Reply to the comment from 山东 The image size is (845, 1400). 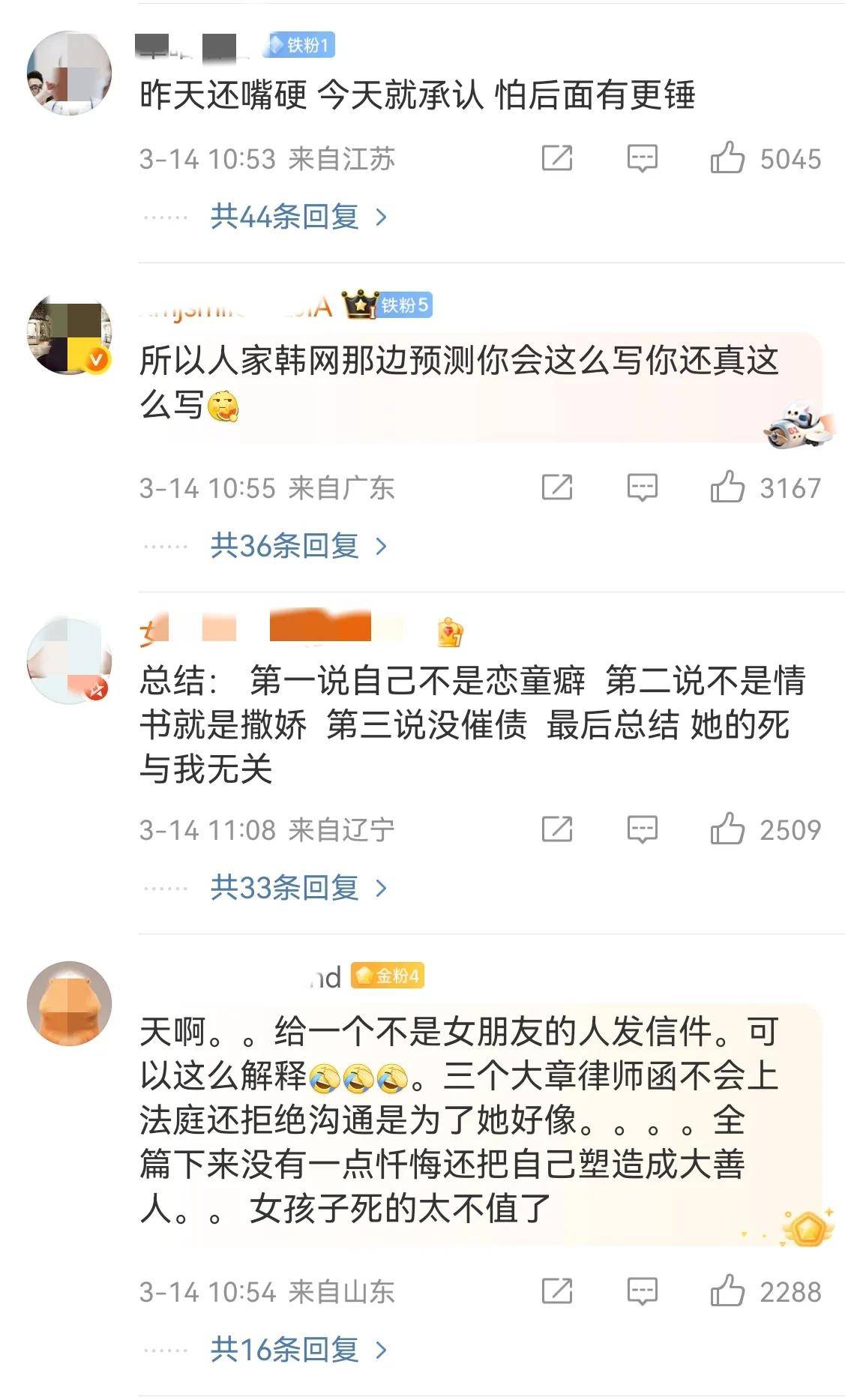tap(642, 1291)
